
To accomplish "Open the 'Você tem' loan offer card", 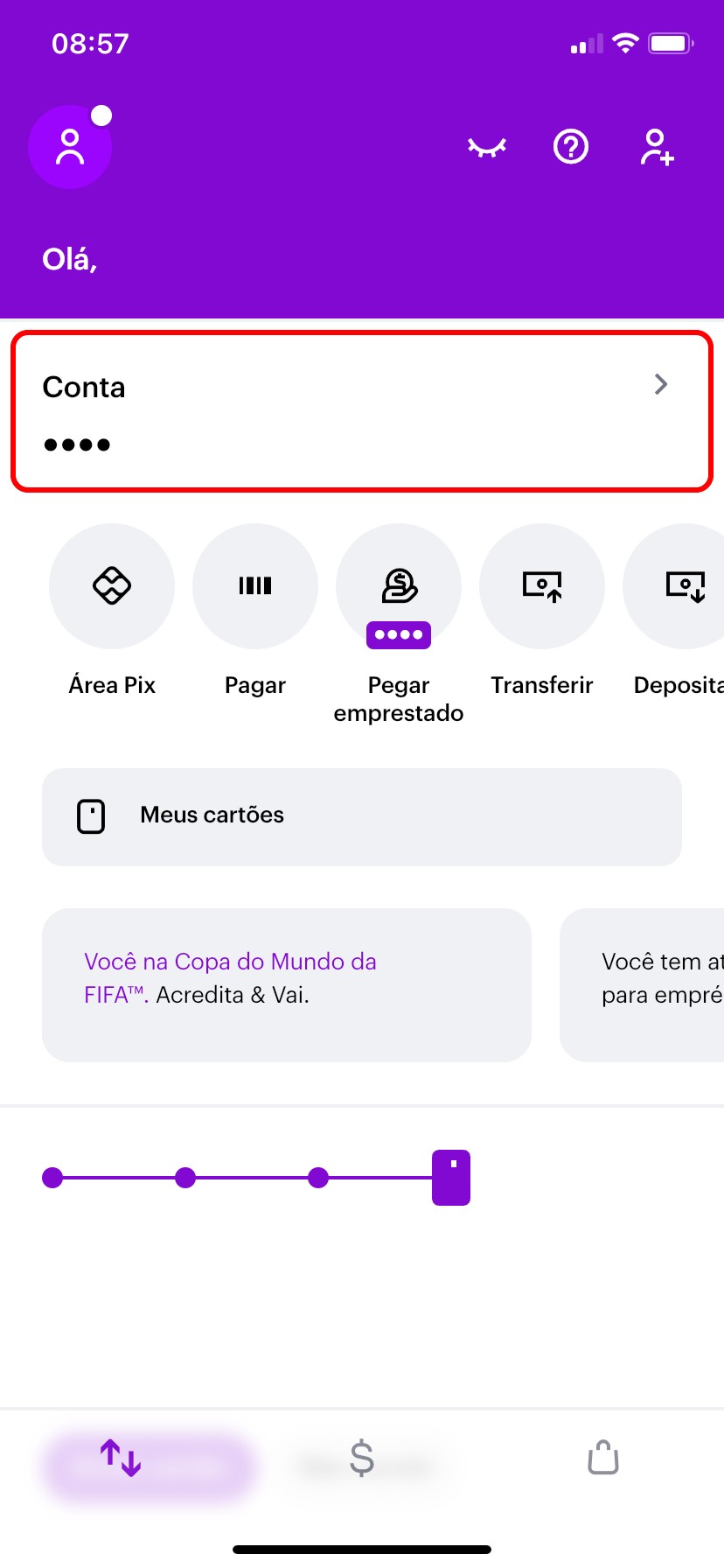I will (647, 984).
